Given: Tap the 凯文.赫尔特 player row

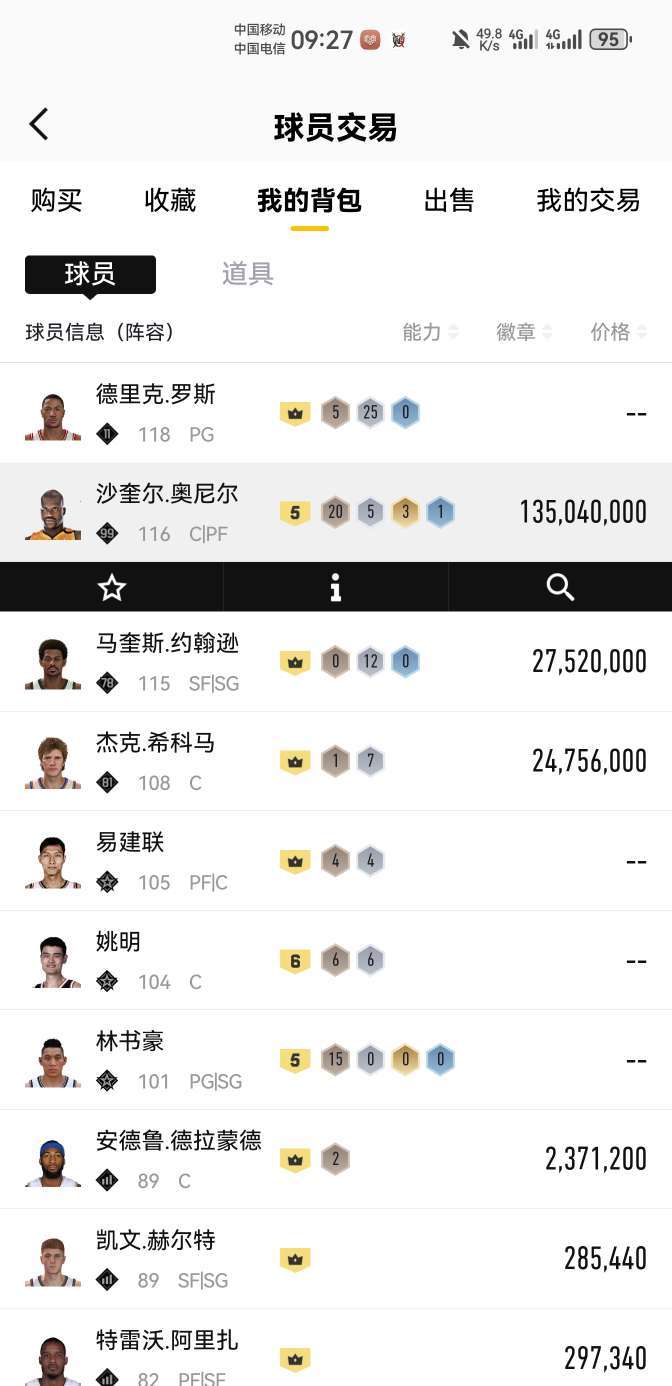Looking at the screenshot, I should tap(336, 1258).
